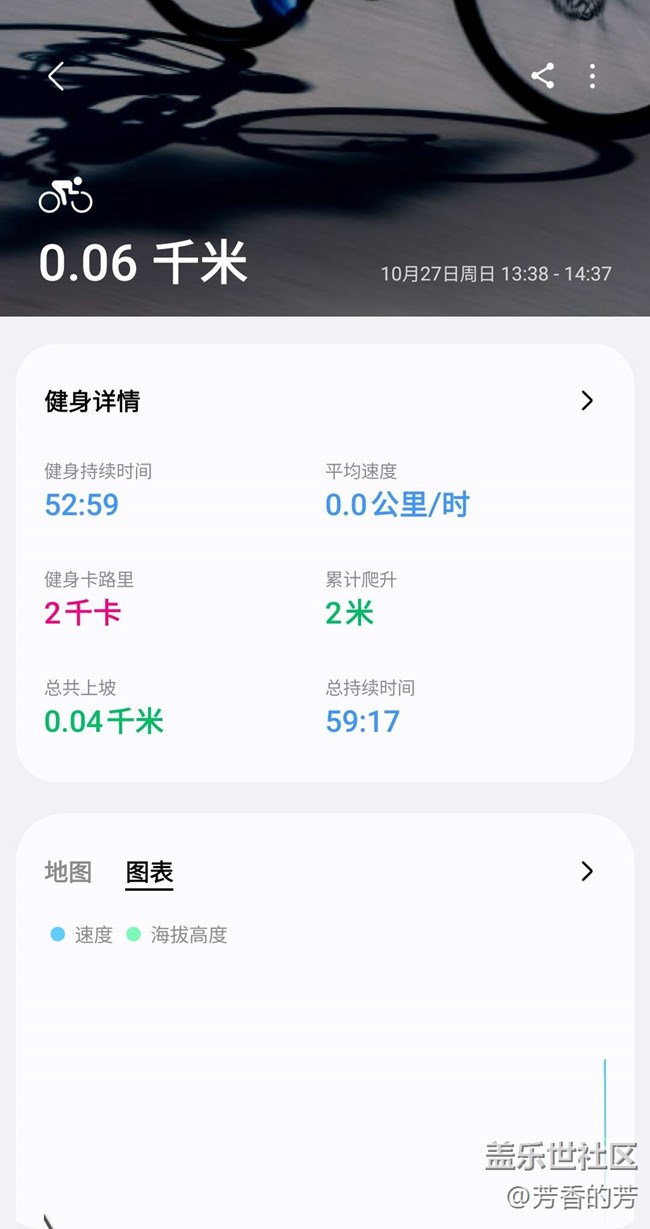Go back using the top-left arrow
Image resolution: width=650 pixels, height=1229 pixels.
coord(56,76)
